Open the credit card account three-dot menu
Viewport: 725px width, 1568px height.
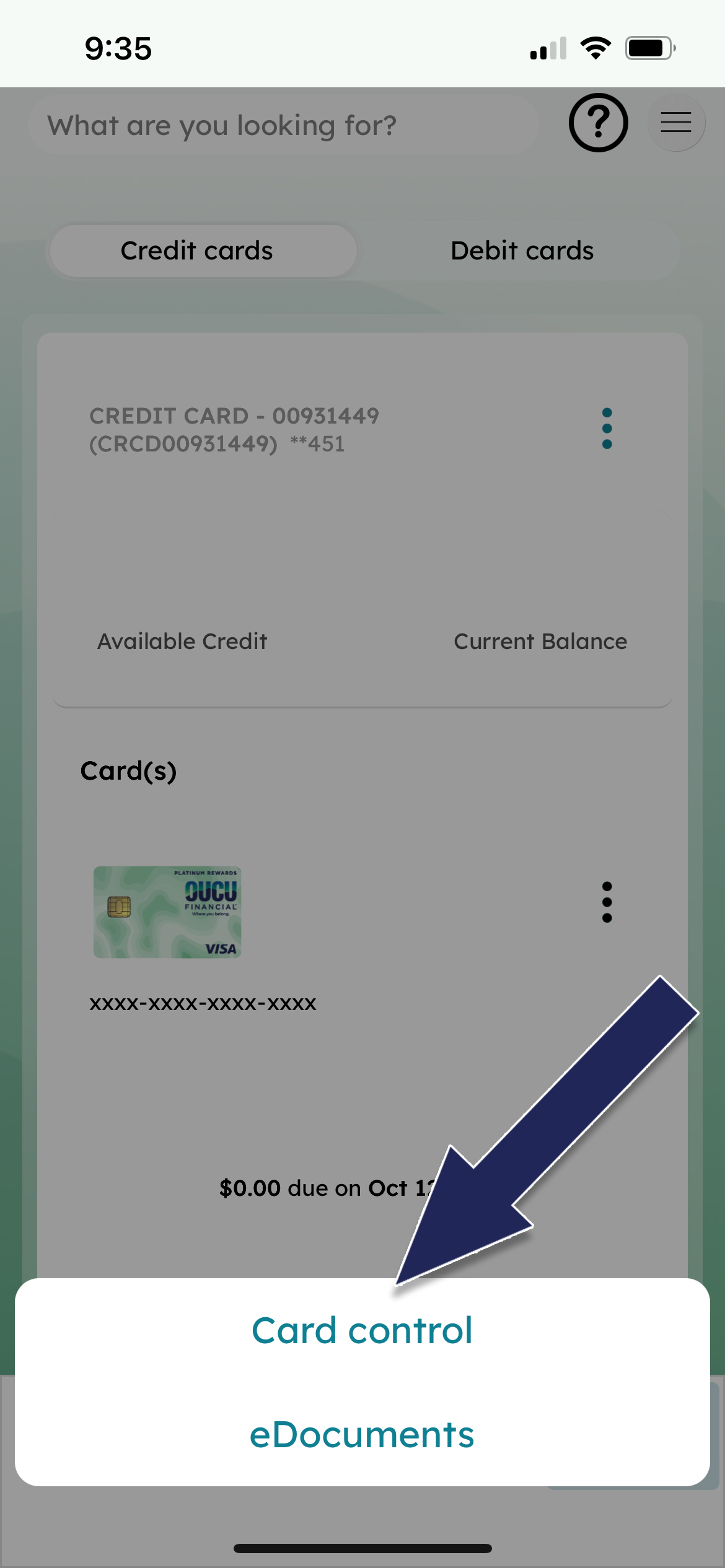(x=607, y=427)
